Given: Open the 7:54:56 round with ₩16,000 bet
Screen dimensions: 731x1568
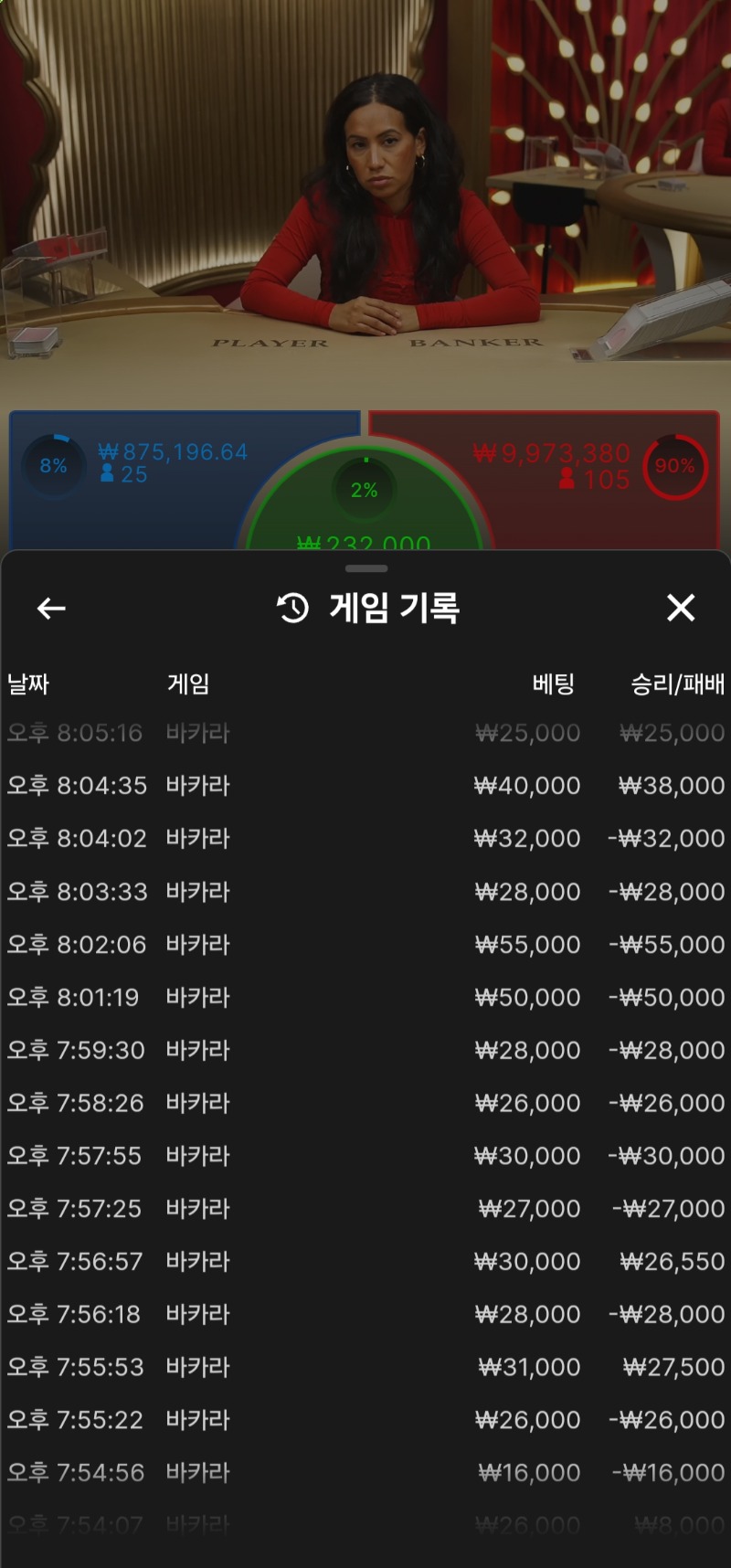Looking at the screenshot, I should click(365, 1473).
